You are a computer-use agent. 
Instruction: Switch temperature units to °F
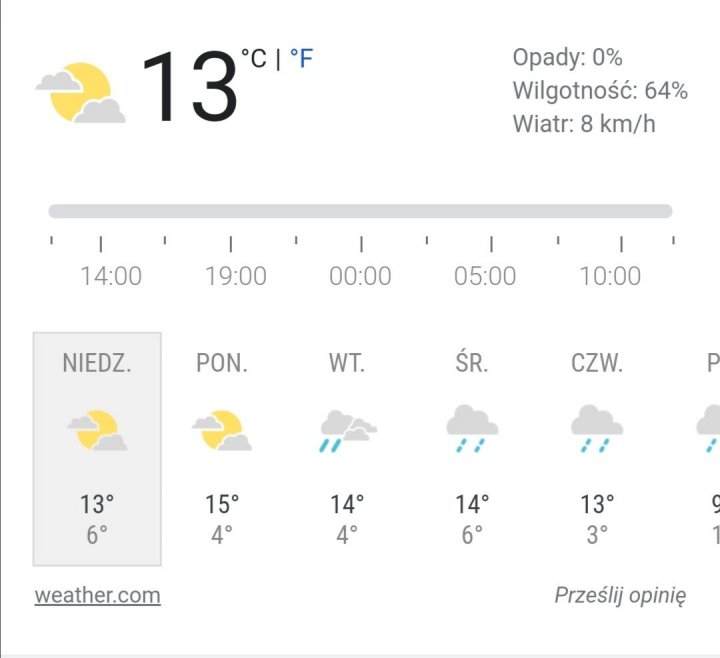(301, 59)
